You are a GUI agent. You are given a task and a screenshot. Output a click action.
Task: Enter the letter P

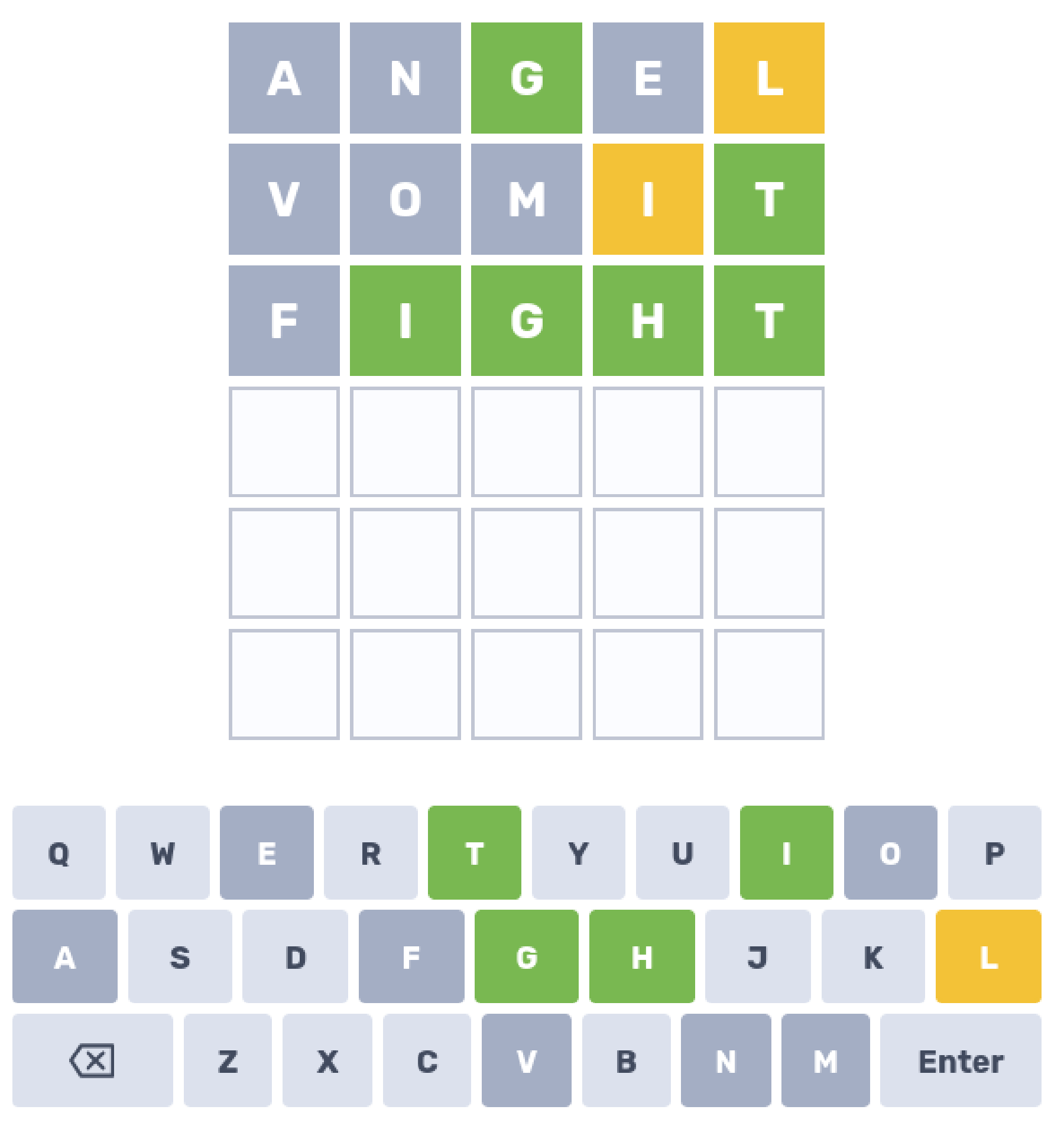pyautogui.click(x=994, y=852)
